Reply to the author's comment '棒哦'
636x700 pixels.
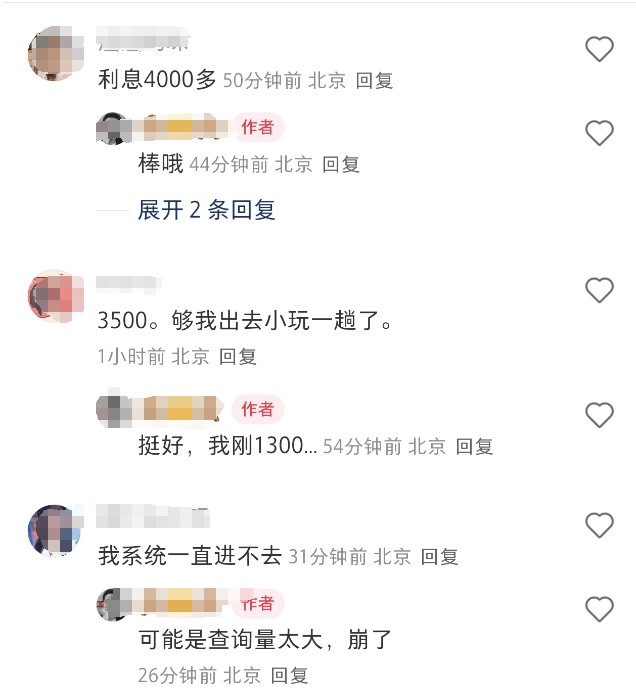pyautogui.click(x=341, y=165)
